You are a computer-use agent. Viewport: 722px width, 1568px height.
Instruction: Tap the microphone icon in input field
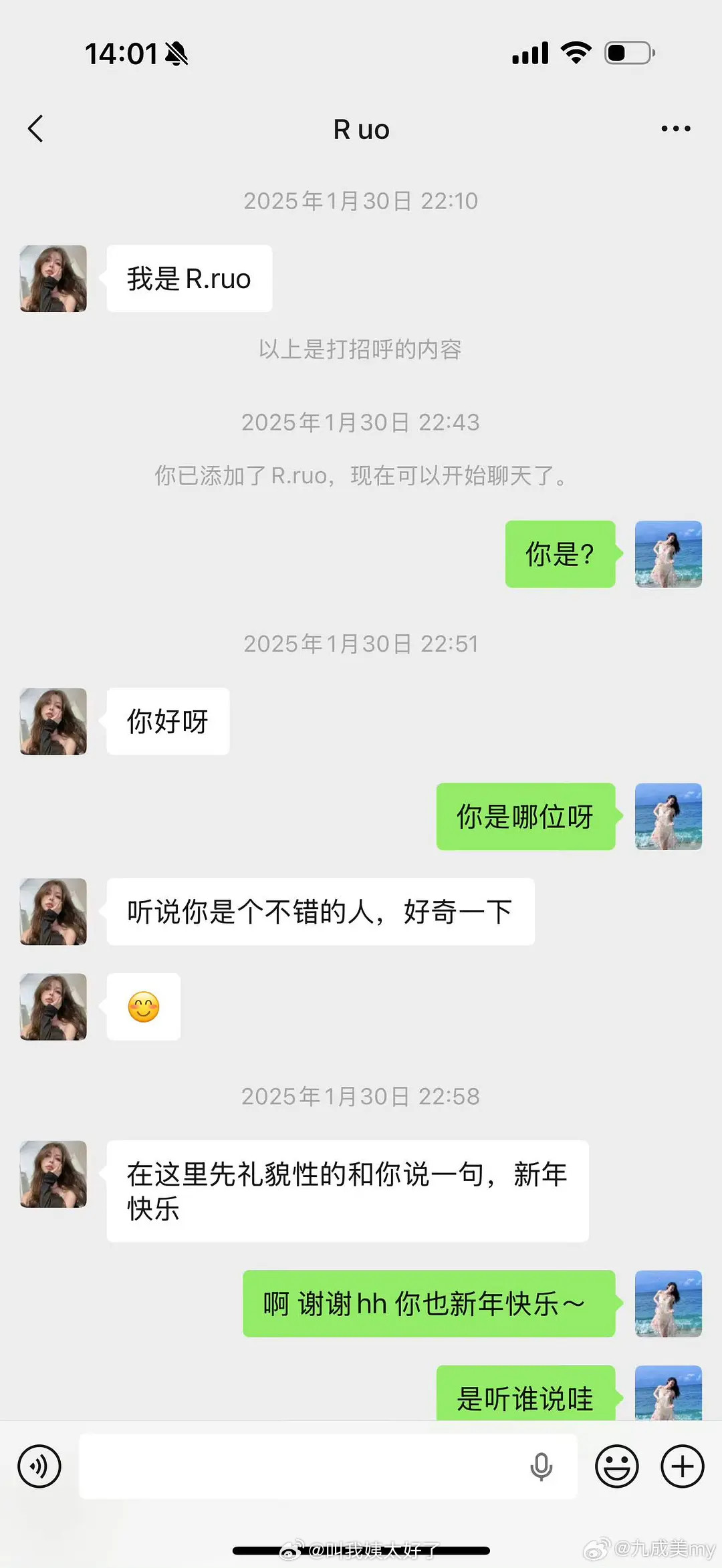tap(540, 1466)
